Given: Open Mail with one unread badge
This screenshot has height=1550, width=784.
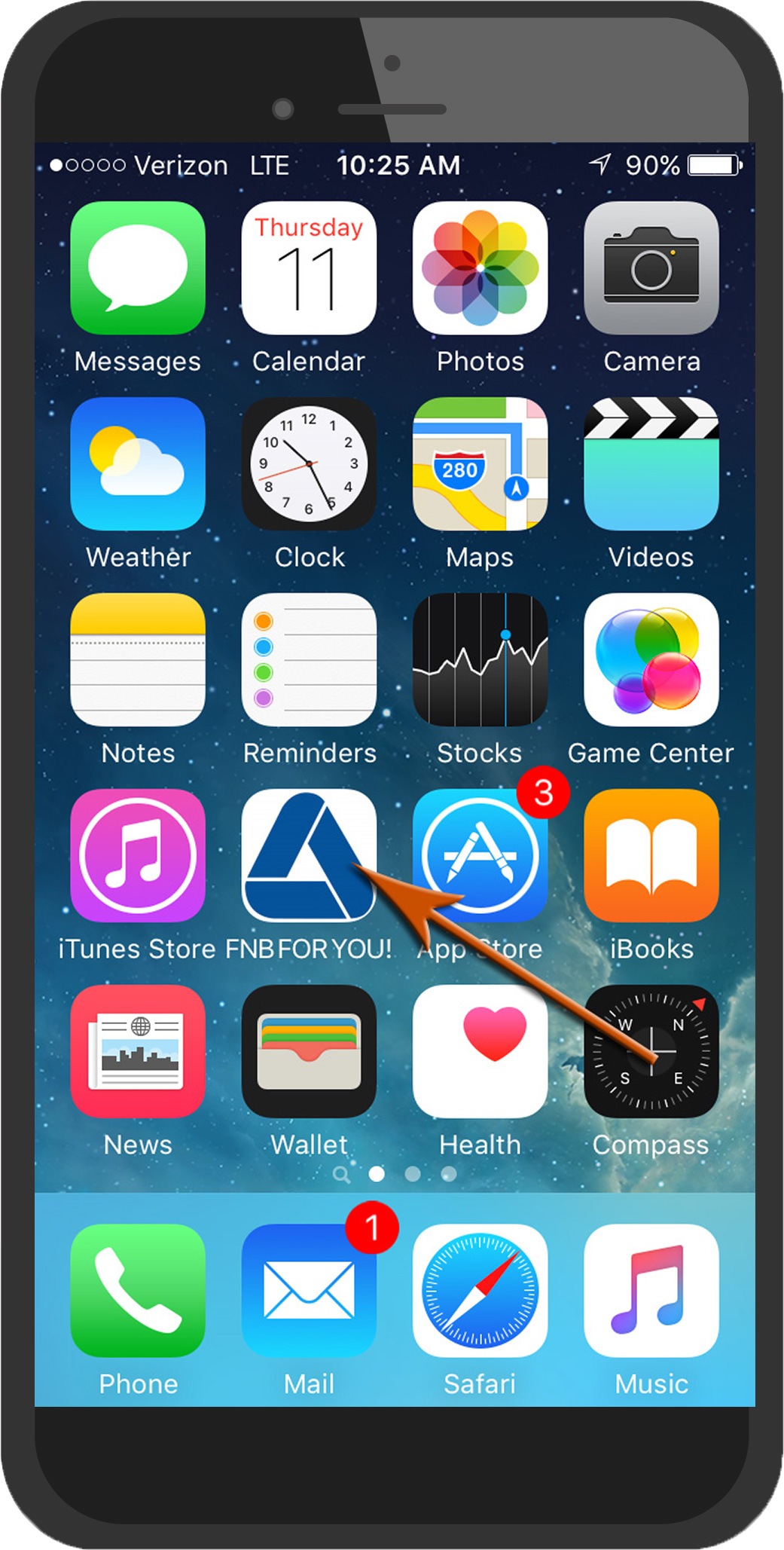Looking at the screenshot, I should click(309, 1291).
